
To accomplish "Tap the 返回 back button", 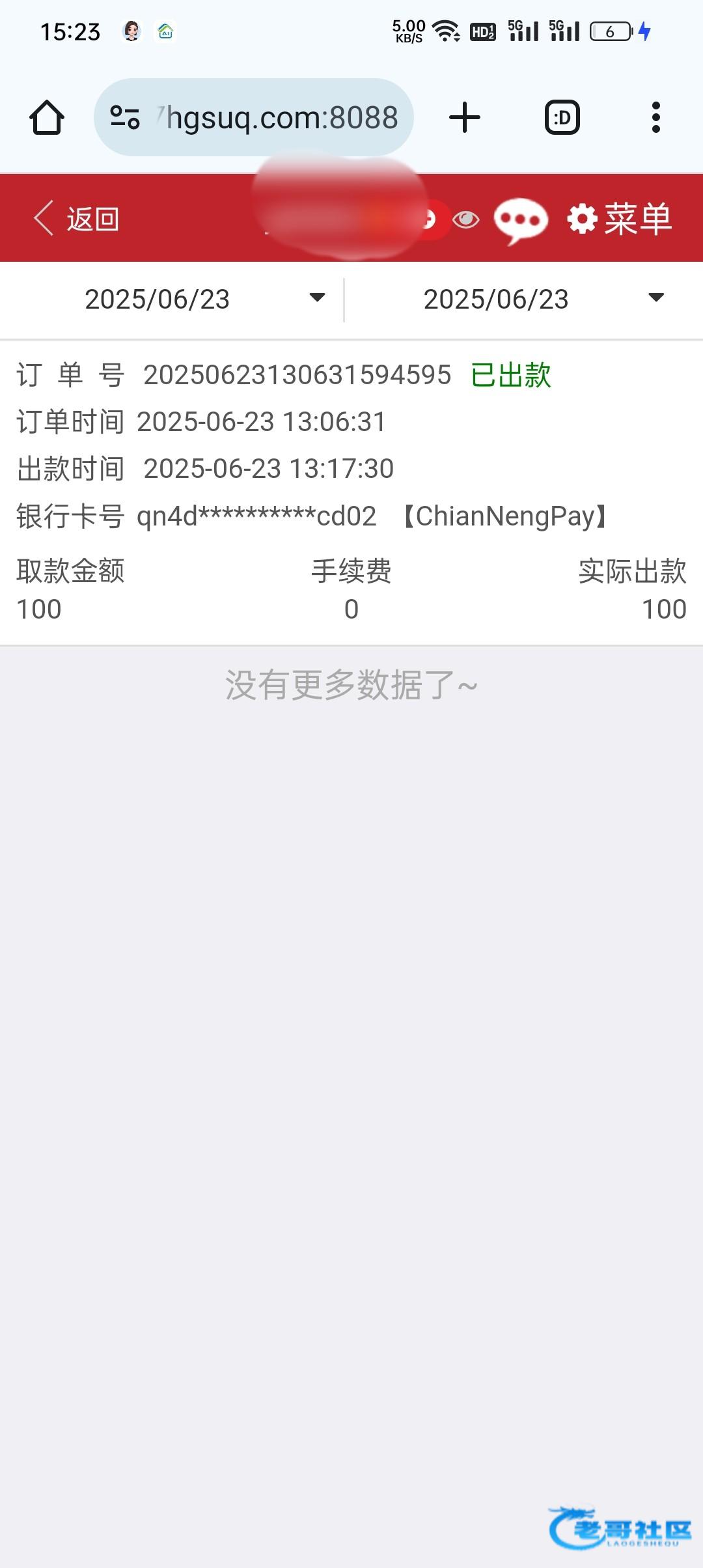I will (x=77, y=219).
